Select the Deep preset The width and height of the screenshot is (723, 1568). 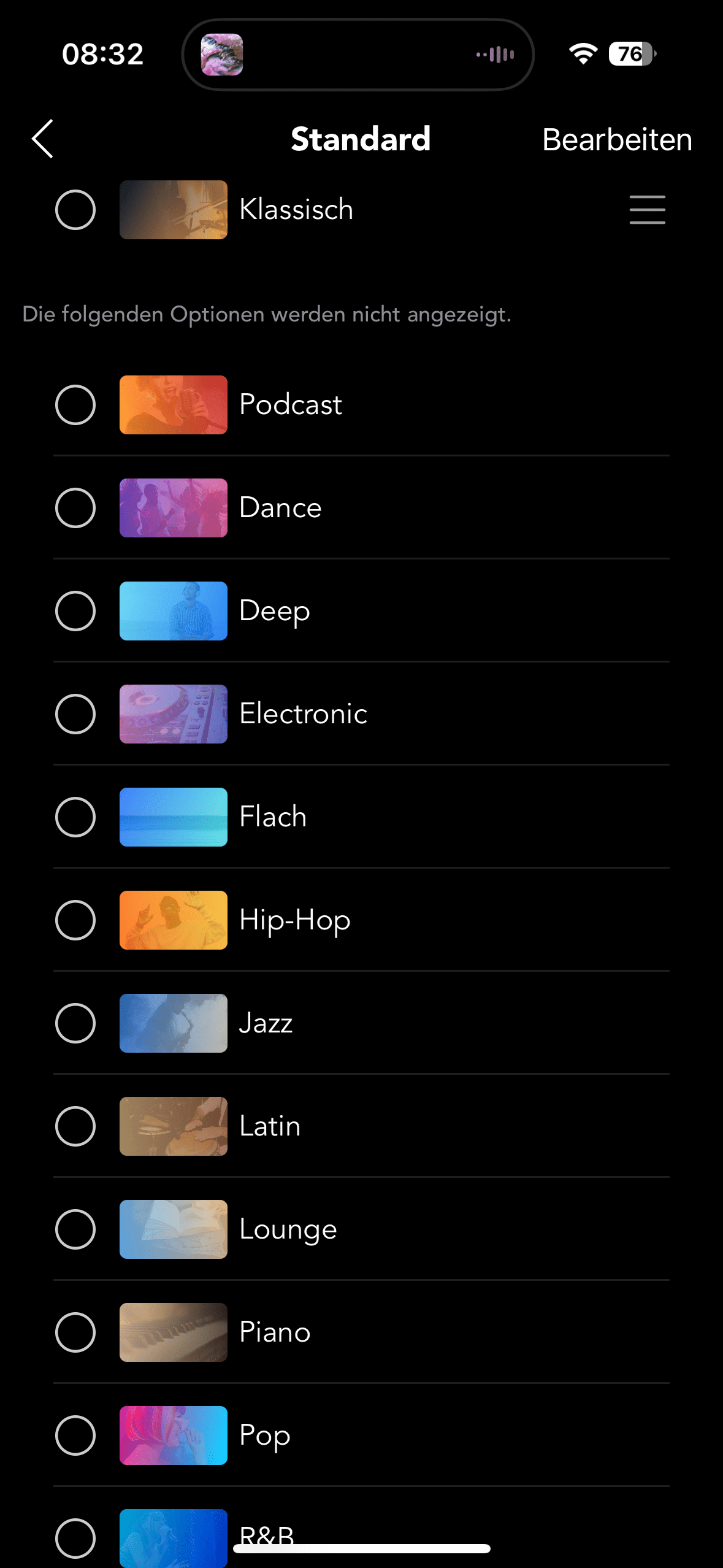pyautogui.click(x=75, y=611)
